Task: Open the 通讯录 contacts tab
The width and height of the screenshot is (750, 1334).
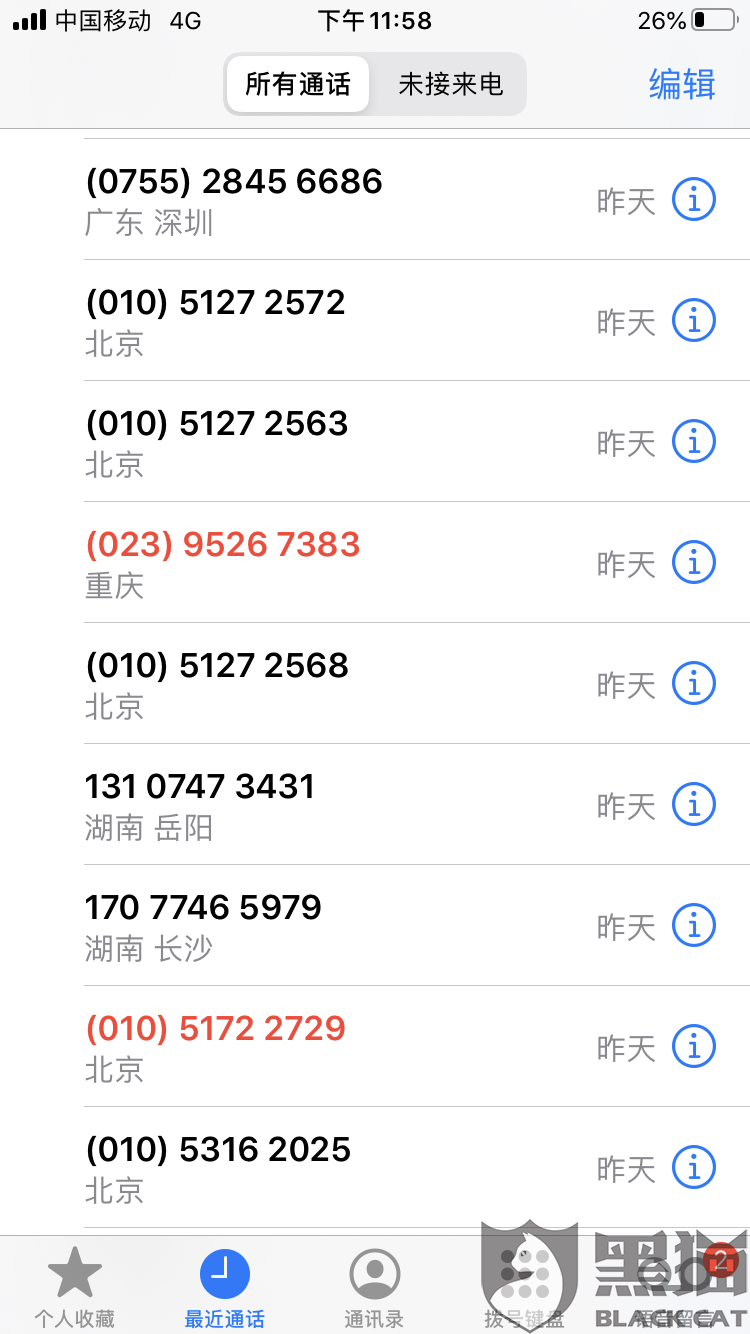Action: pos(374,1286)
